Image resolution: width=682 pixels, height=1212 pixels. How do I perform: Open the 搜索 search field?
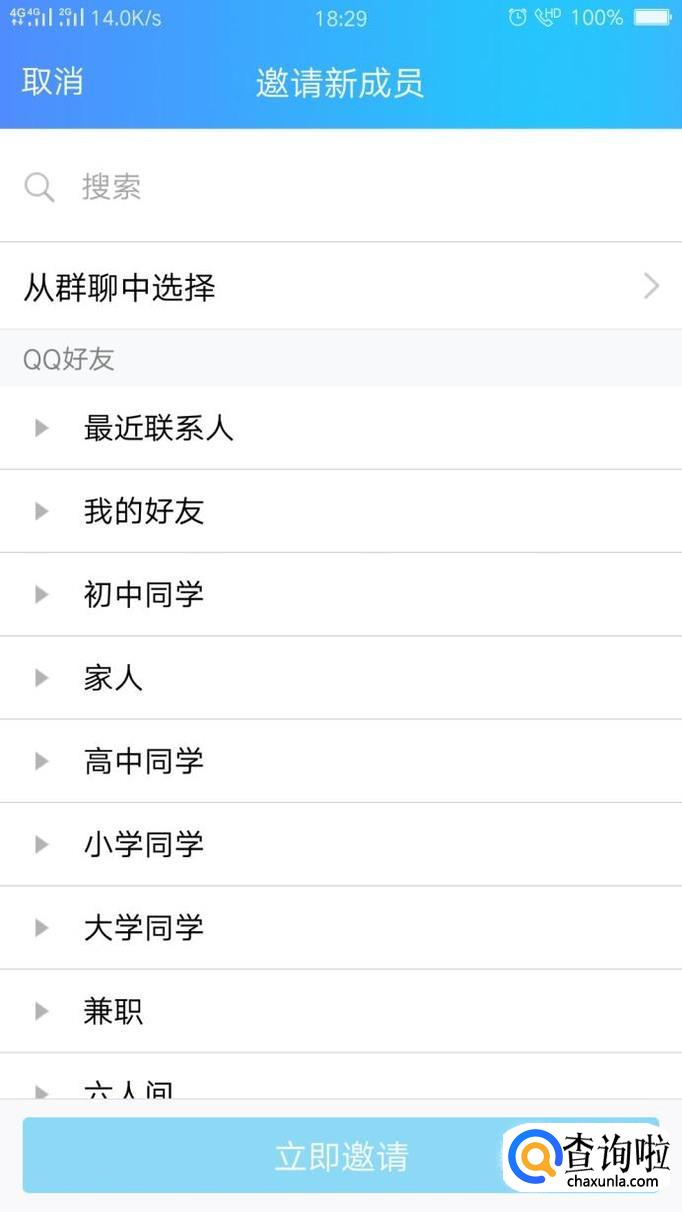tap(340, 187)
